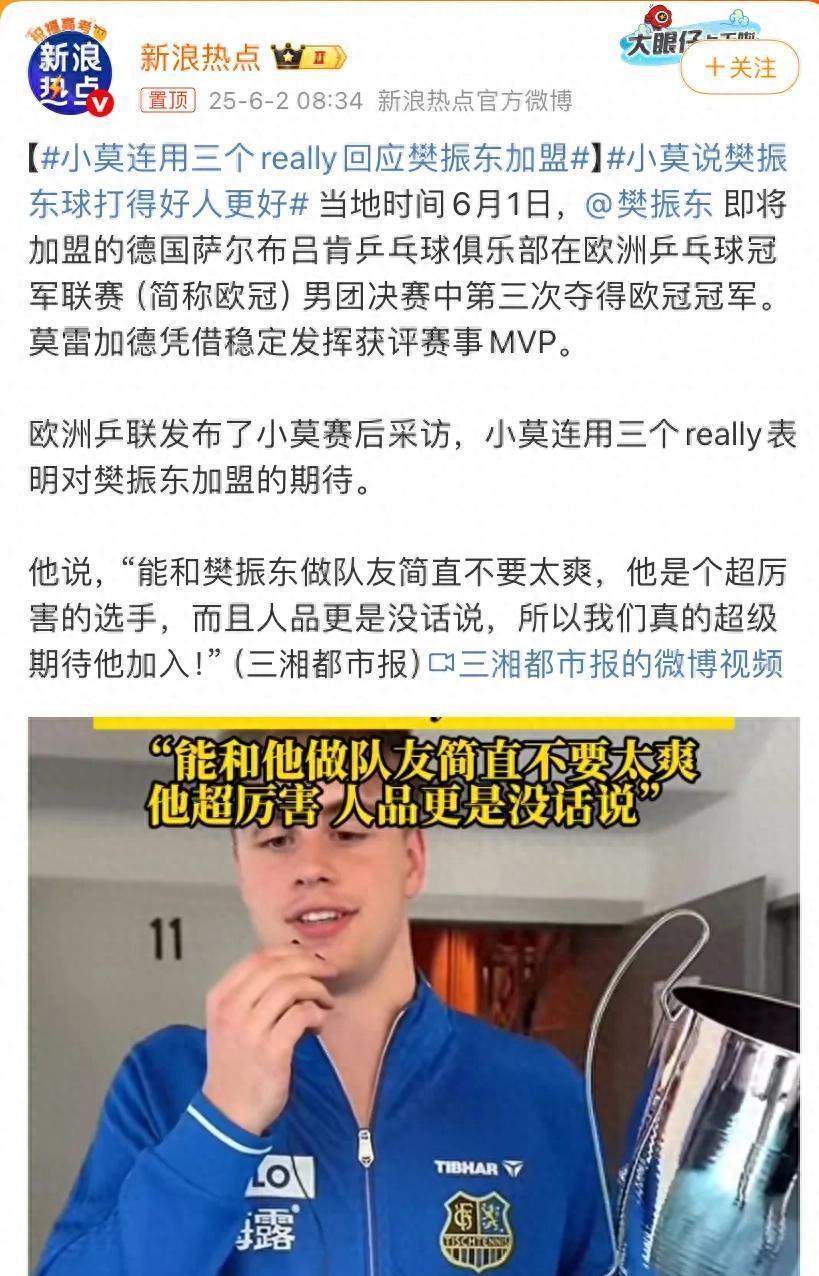Open the 新浪热点 account name
The image size is (819, 1276).
point(199,57)
